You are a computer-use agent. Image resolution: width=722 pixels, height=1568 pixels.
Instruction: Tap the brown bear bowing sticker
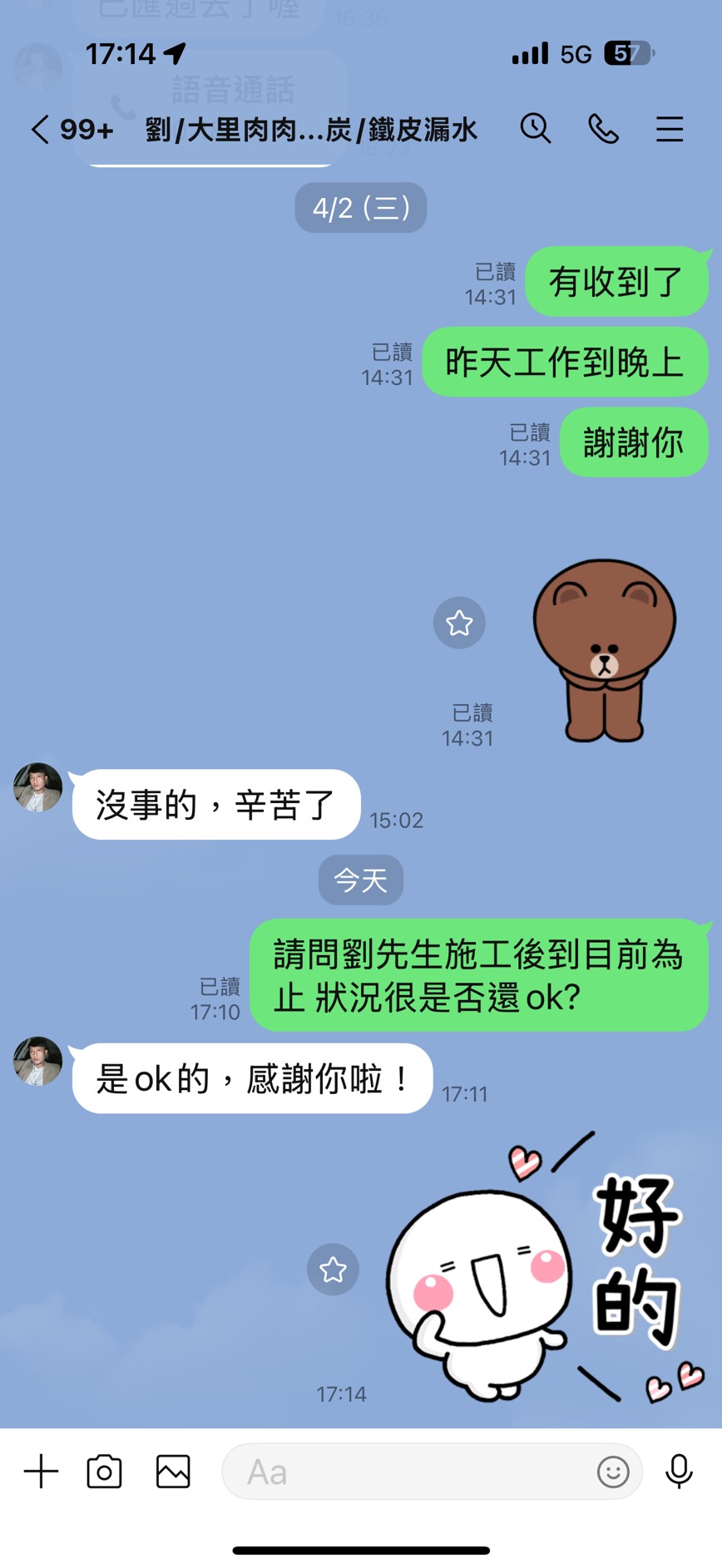click(605, 650)
